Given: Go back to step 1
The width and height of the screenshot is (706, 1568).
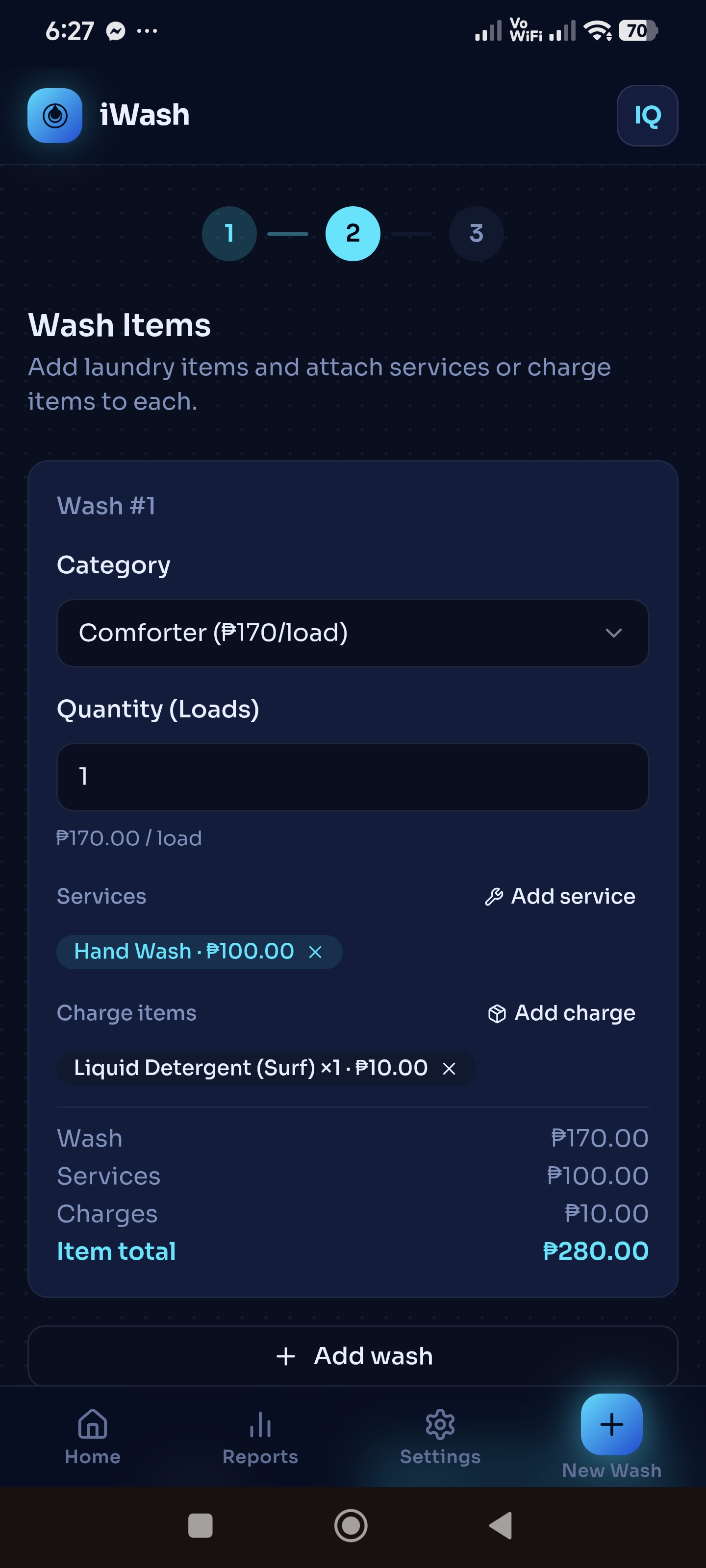Looking at the screenshot, I should point(229,234).
